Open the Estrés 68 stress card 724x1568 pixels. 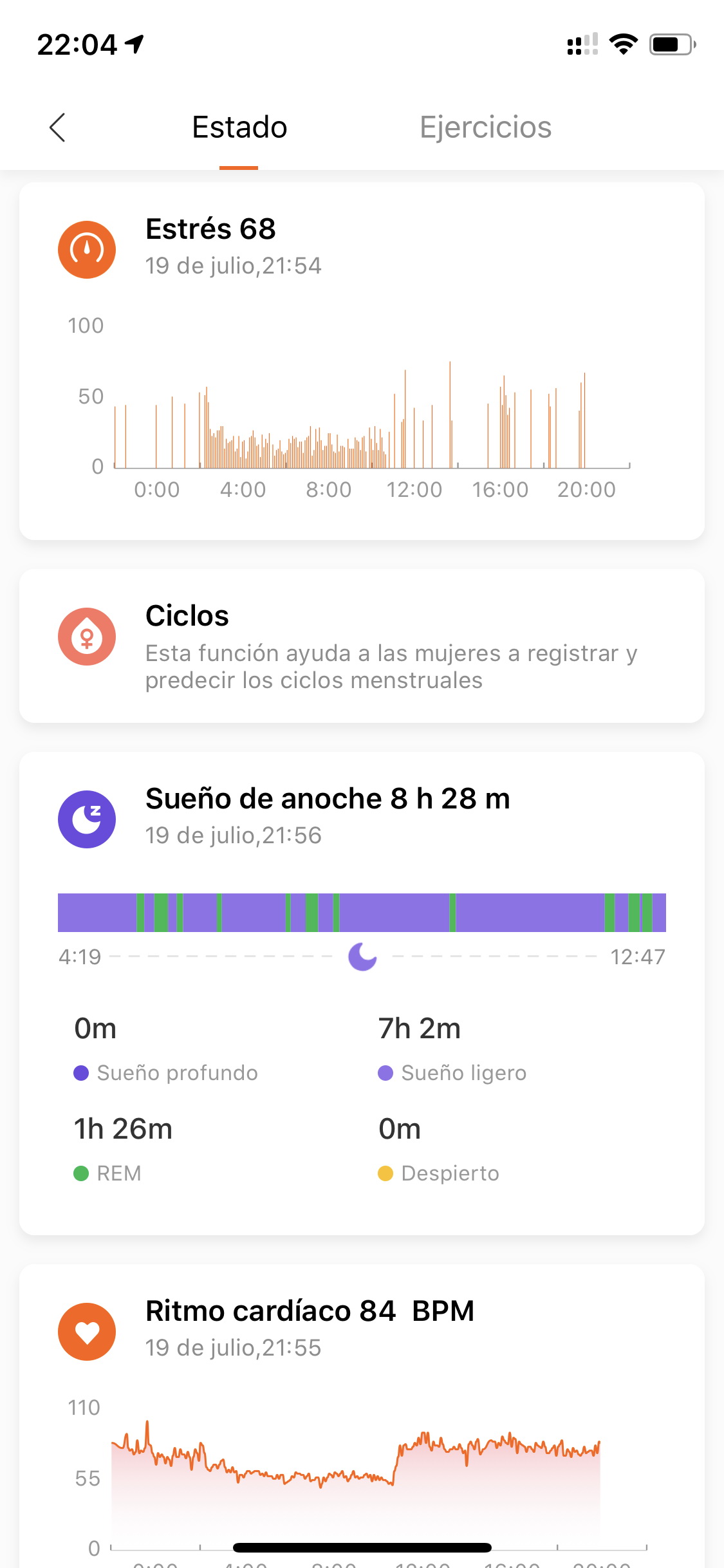point(362,361)
